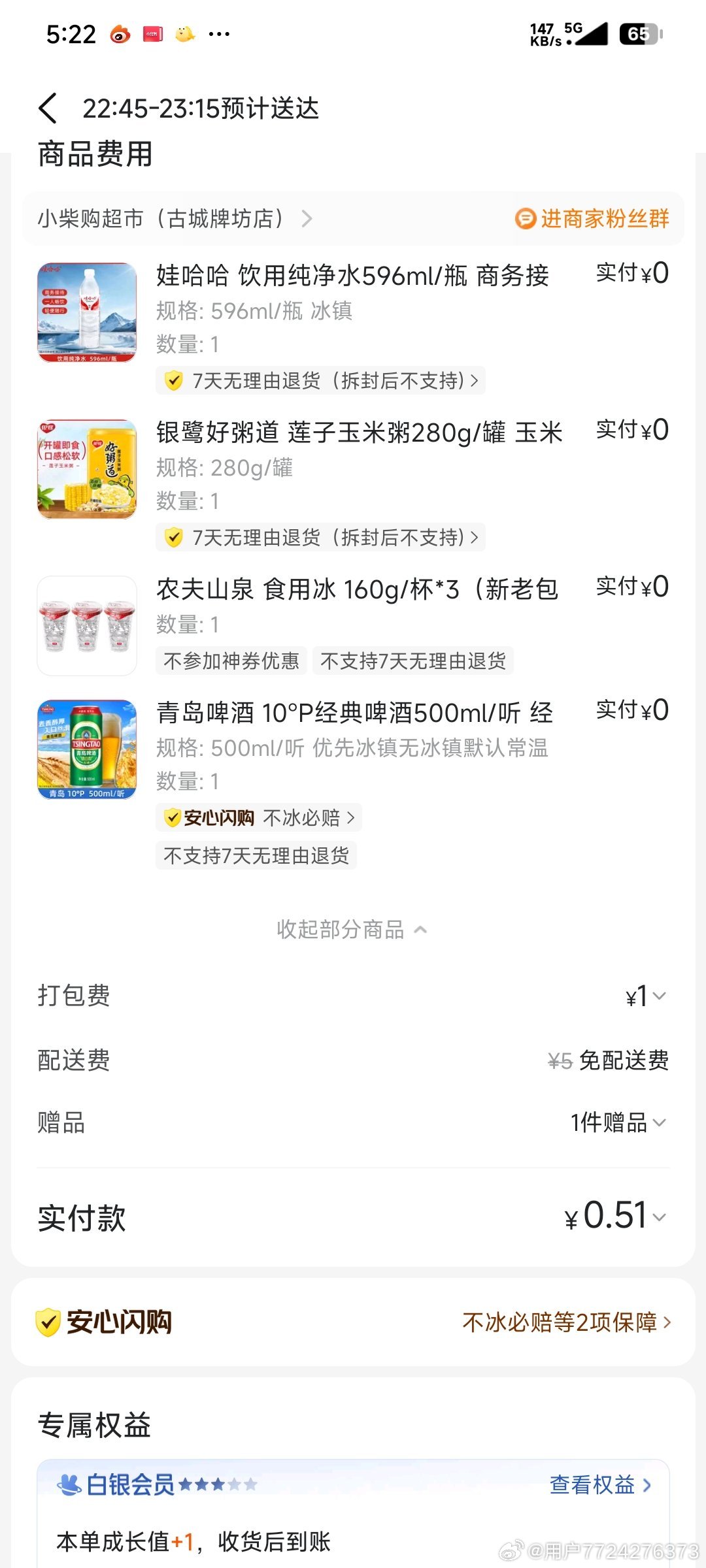Go back using the top arrow
This screenshot has width=706, height=1568.
click(x=48, y=108)
